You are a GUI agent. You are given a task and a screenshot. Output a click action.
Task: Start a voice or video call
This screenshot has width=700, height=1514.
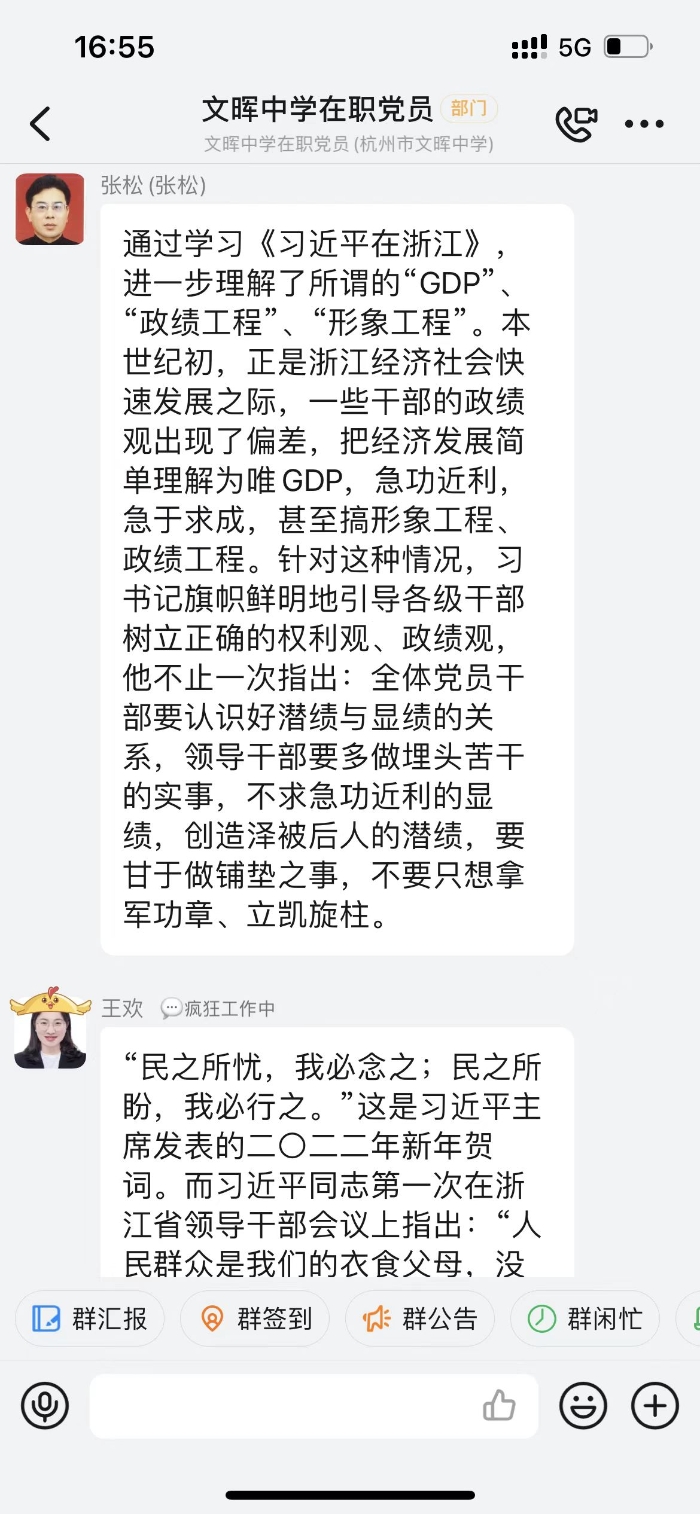[576, 124]
